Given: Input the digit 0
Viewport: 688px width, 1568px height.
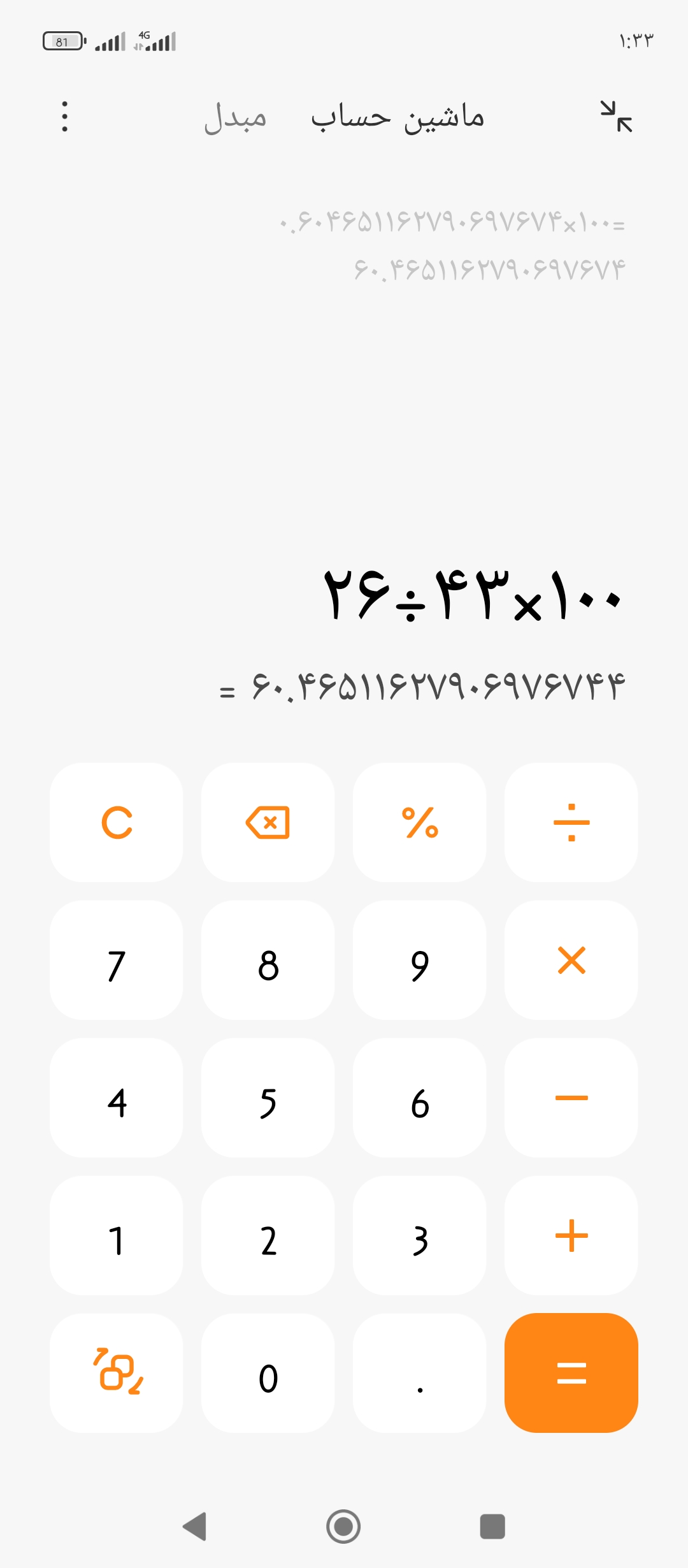Looking at the screenshot, I should tap(268, 1373).
